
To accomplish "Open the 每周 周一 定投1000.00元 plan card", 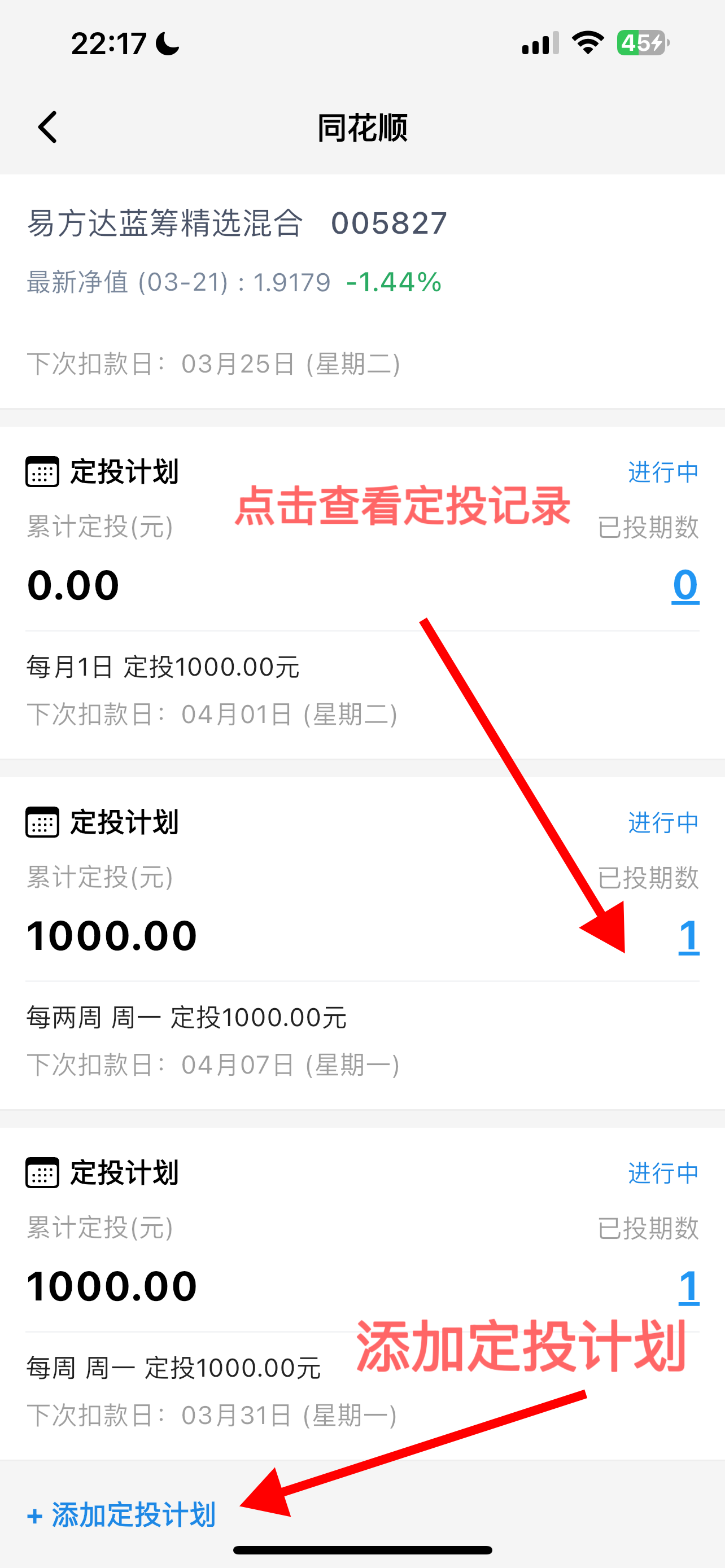I will point(173,1368).
